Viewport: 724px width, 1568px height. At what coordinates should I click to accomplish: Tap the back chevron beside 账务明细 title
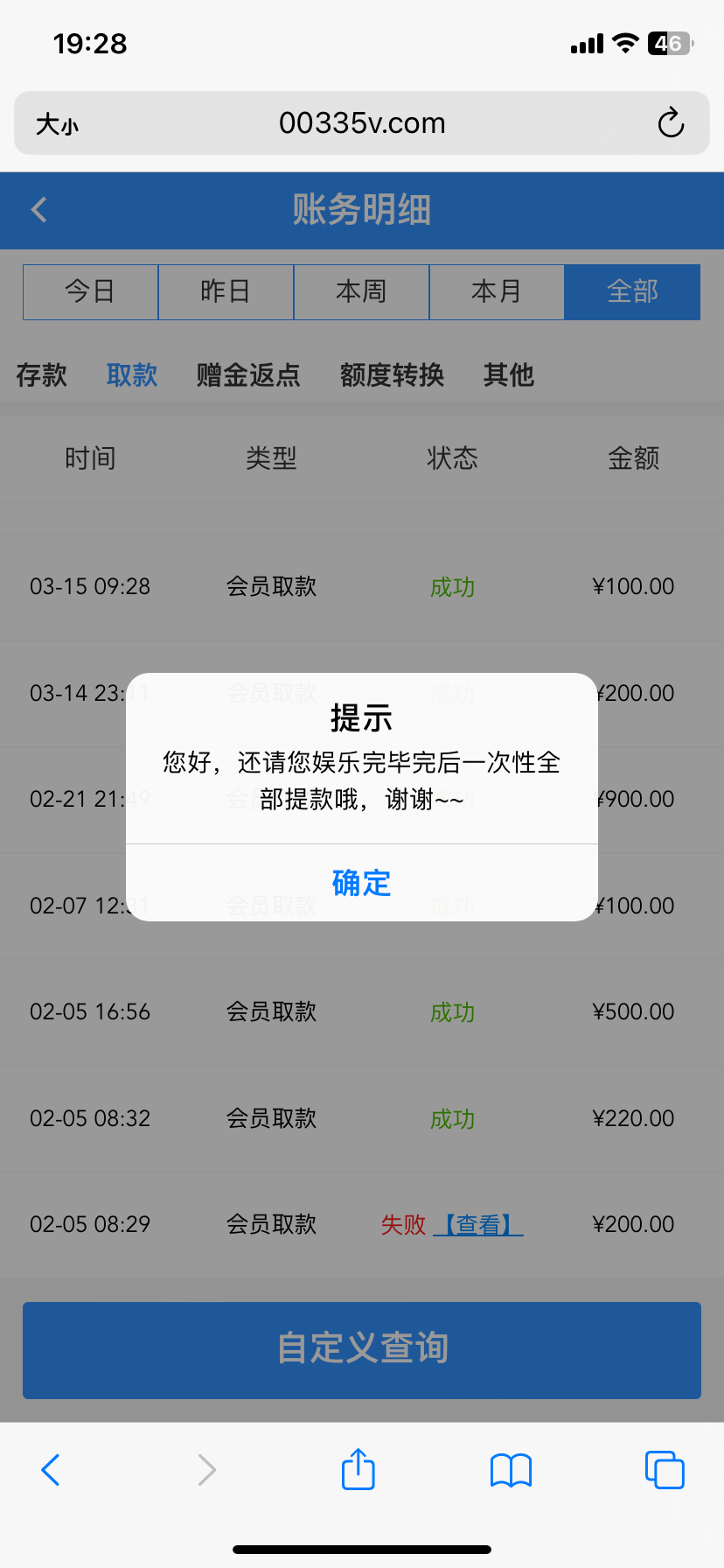tap(38, 210)
